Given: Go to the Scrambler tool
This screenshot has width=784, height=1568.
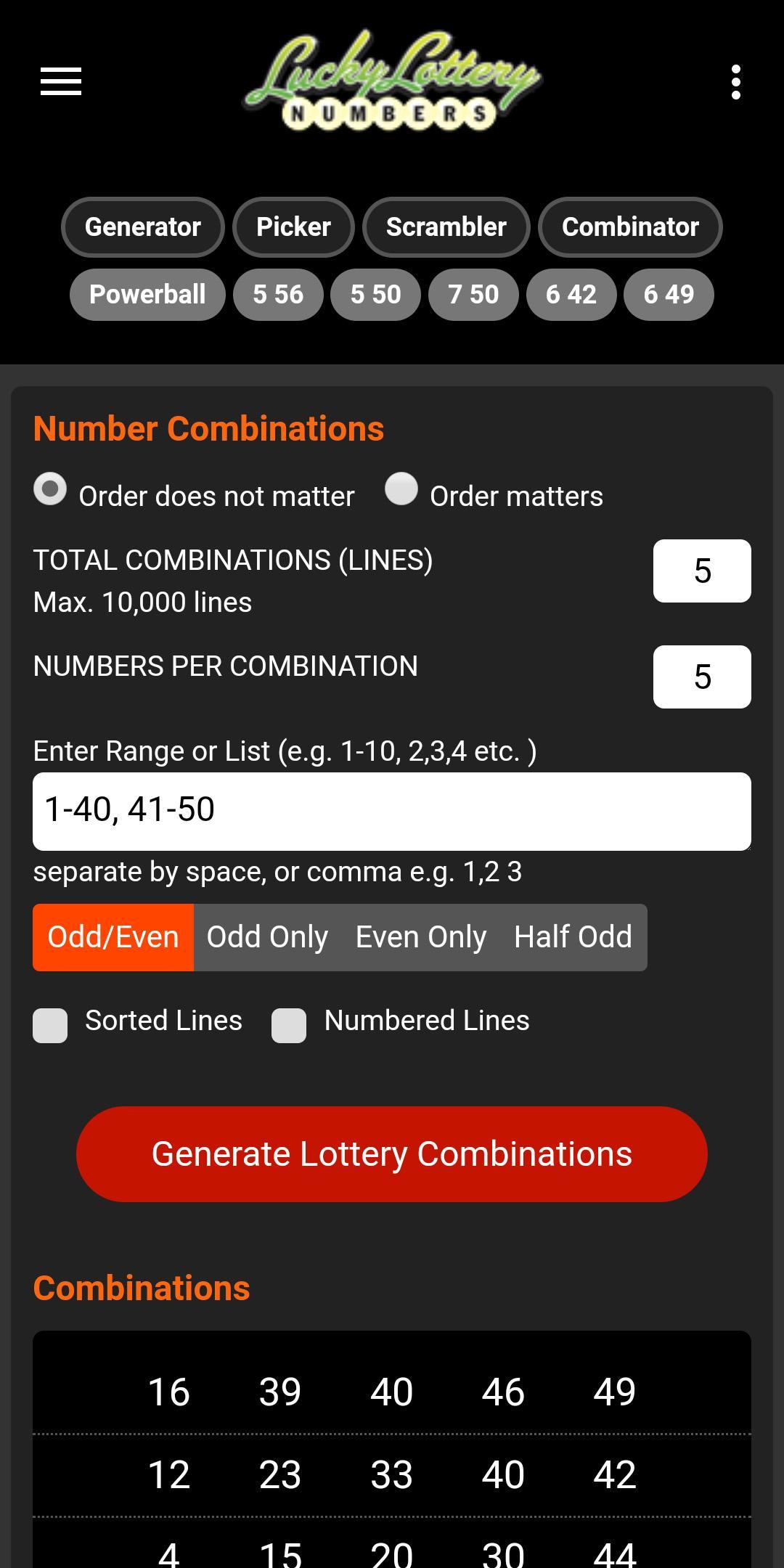Looking at the screenshot, I should tap(446, 227).
